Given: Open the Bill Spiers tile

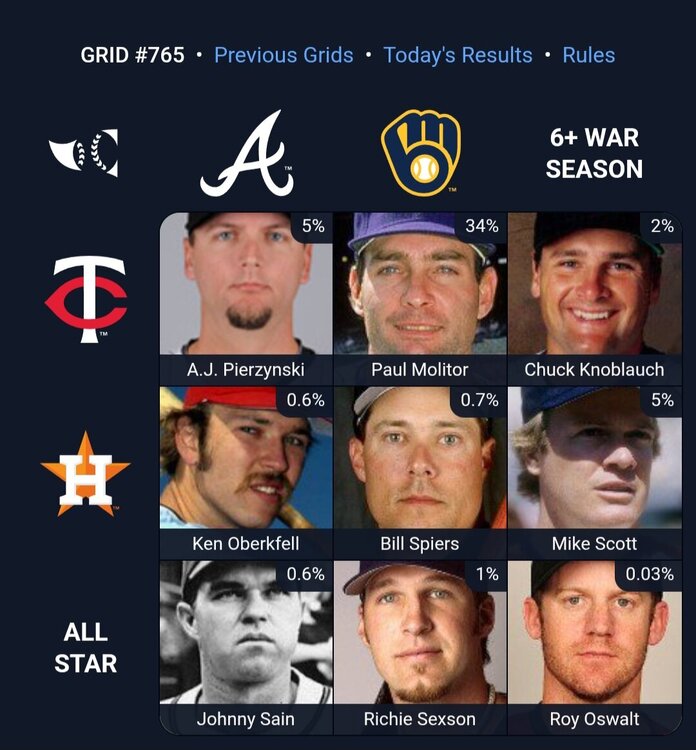Looking at the screenshot, I should (420, 472).
